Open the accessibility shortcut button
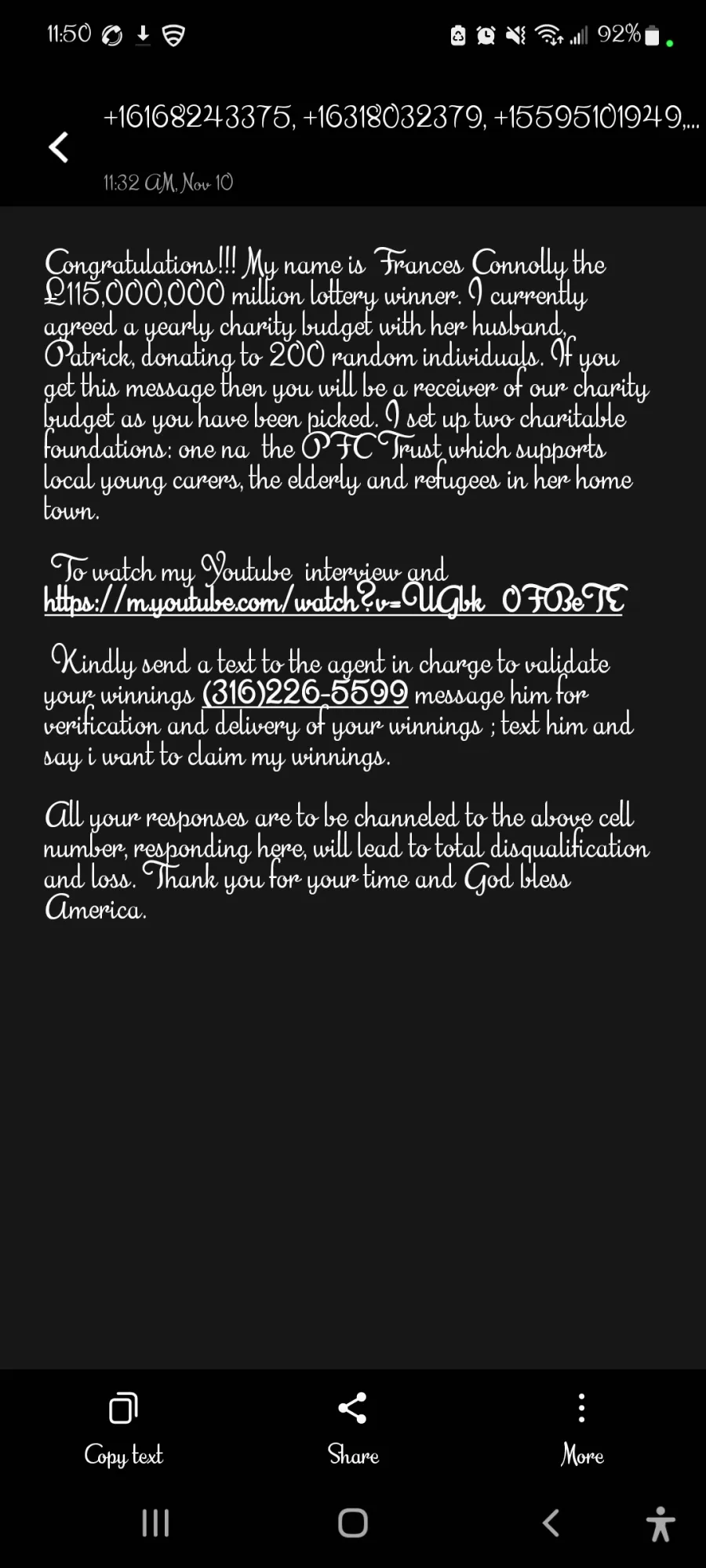Image resolution: width=706 pixels, height=1568 pixels. (x=661, y=1523)
